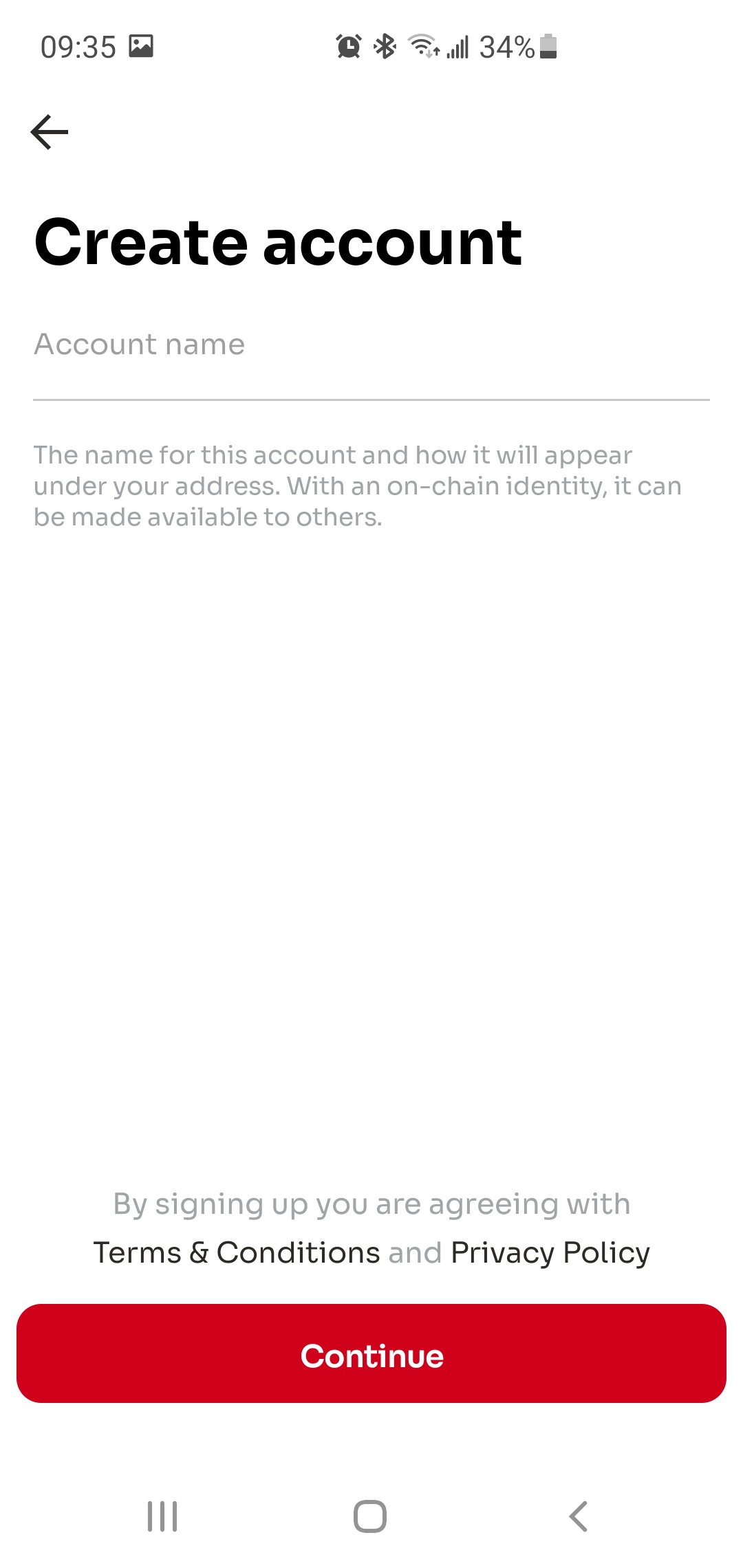Tap the red Continue button
This screenshot has width=743, height=1568.
[371, 1353]
